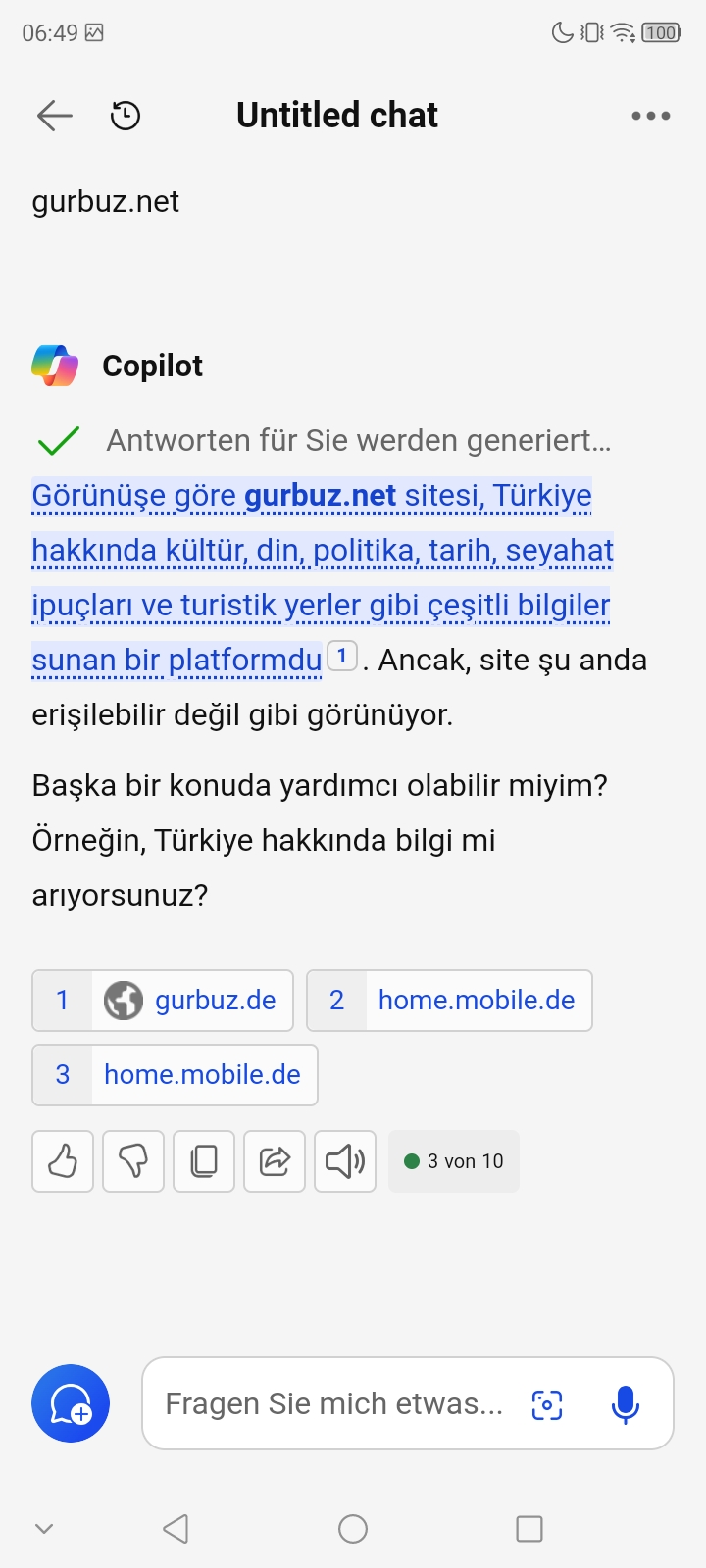
Task: Open source 3 home.mobile.de
Action: pyautogui.click(x=175, y=1075)
